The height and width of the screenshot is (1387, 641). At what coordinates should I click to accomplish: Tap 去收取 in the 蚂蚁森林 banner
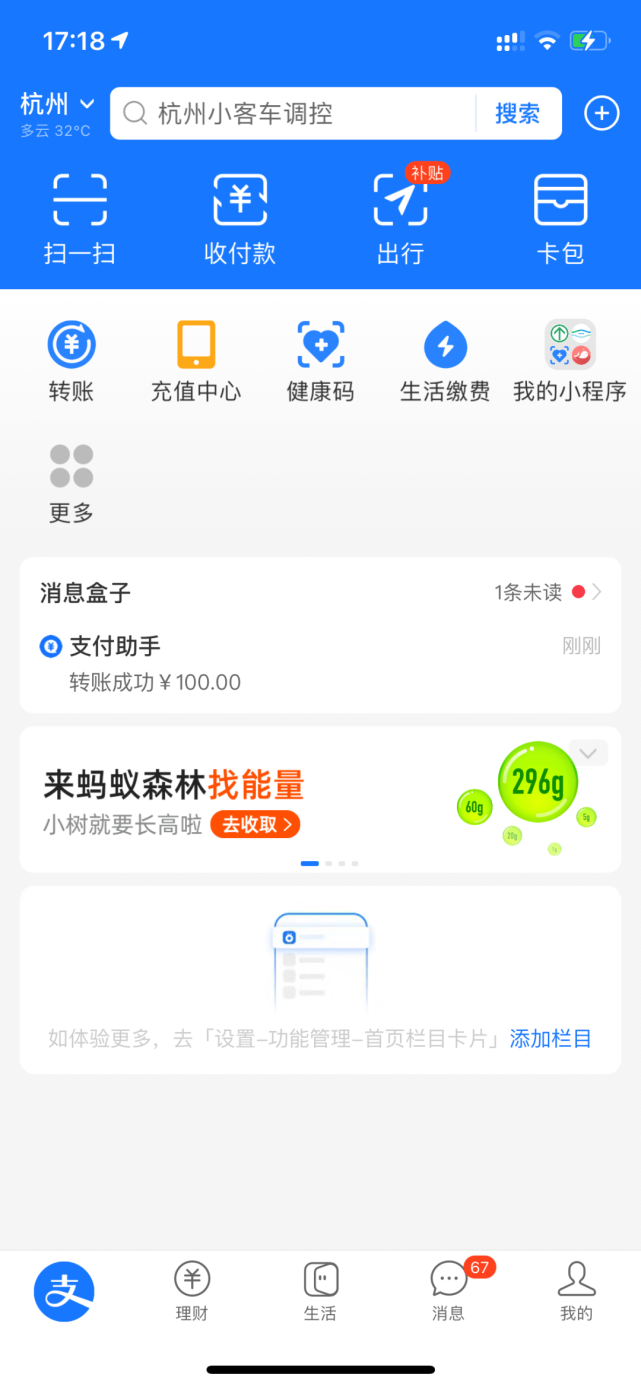pyautogui.click(x=255, y=825)
